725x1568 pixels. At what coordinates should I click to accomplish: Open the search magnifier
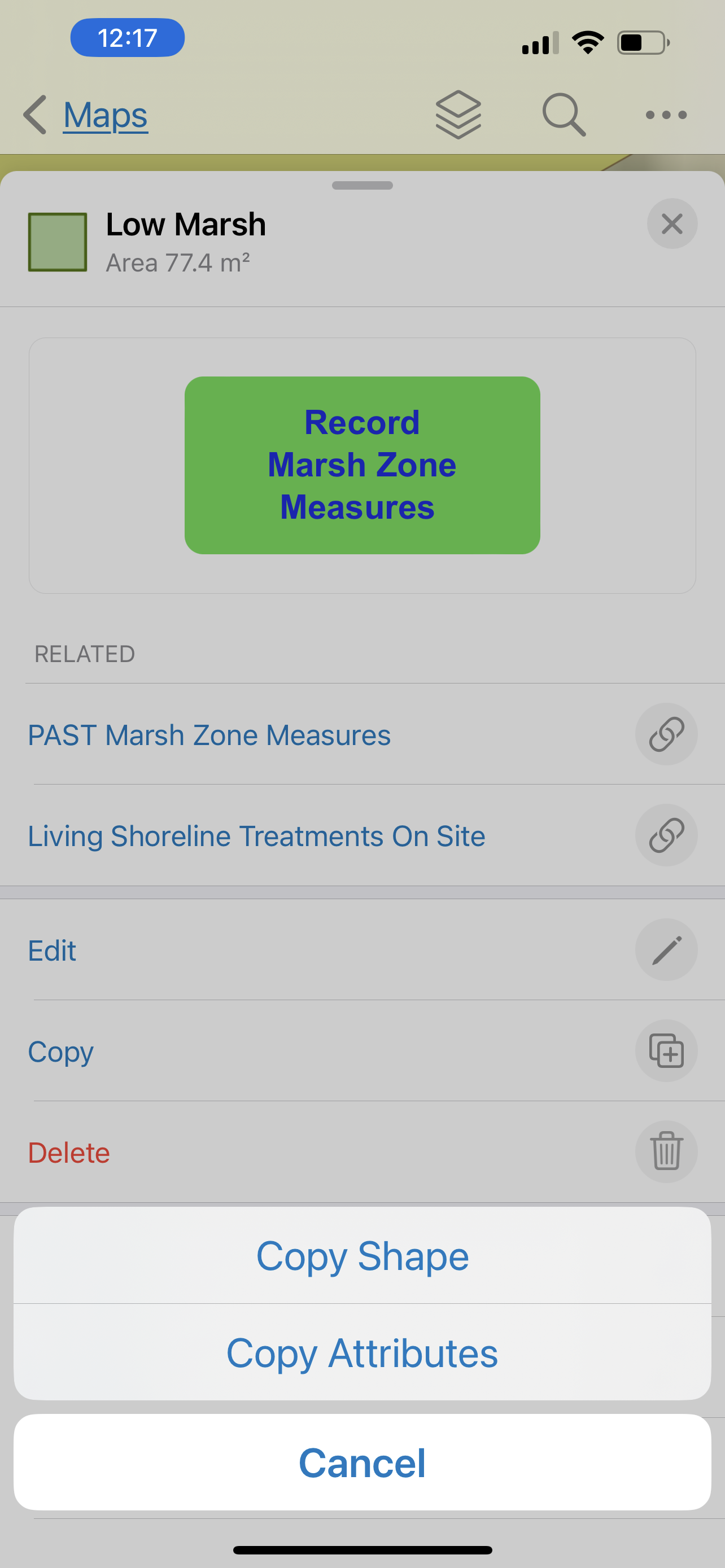point(564,115)
